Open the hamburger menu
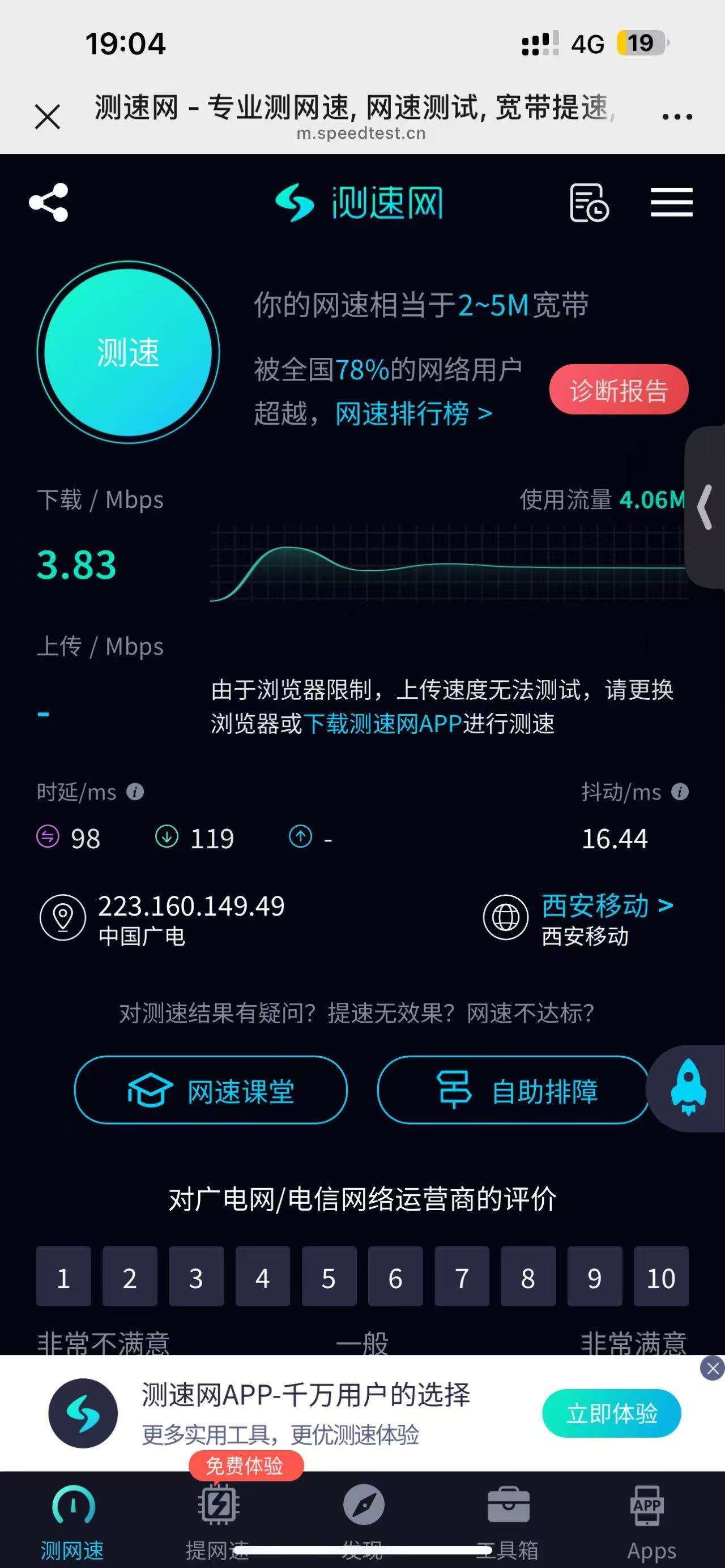Image resolution: width=725 pixels, height=1568 pixels. 671,203
